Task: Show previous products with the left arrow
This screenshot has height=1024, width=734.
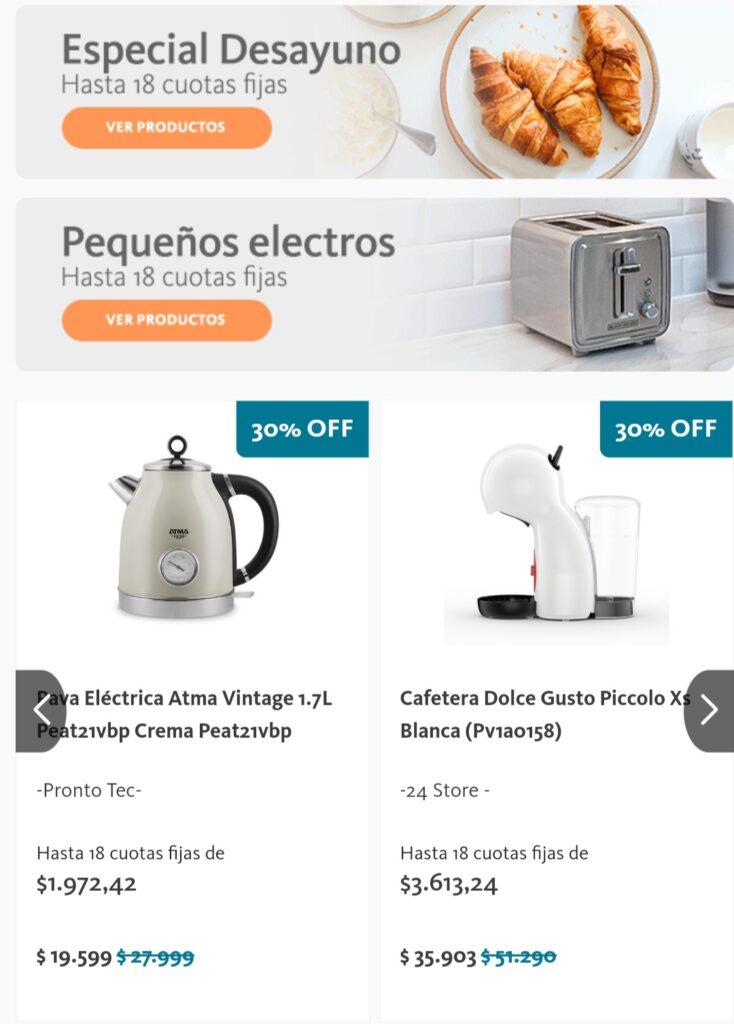Action: (x=40, y=711)
